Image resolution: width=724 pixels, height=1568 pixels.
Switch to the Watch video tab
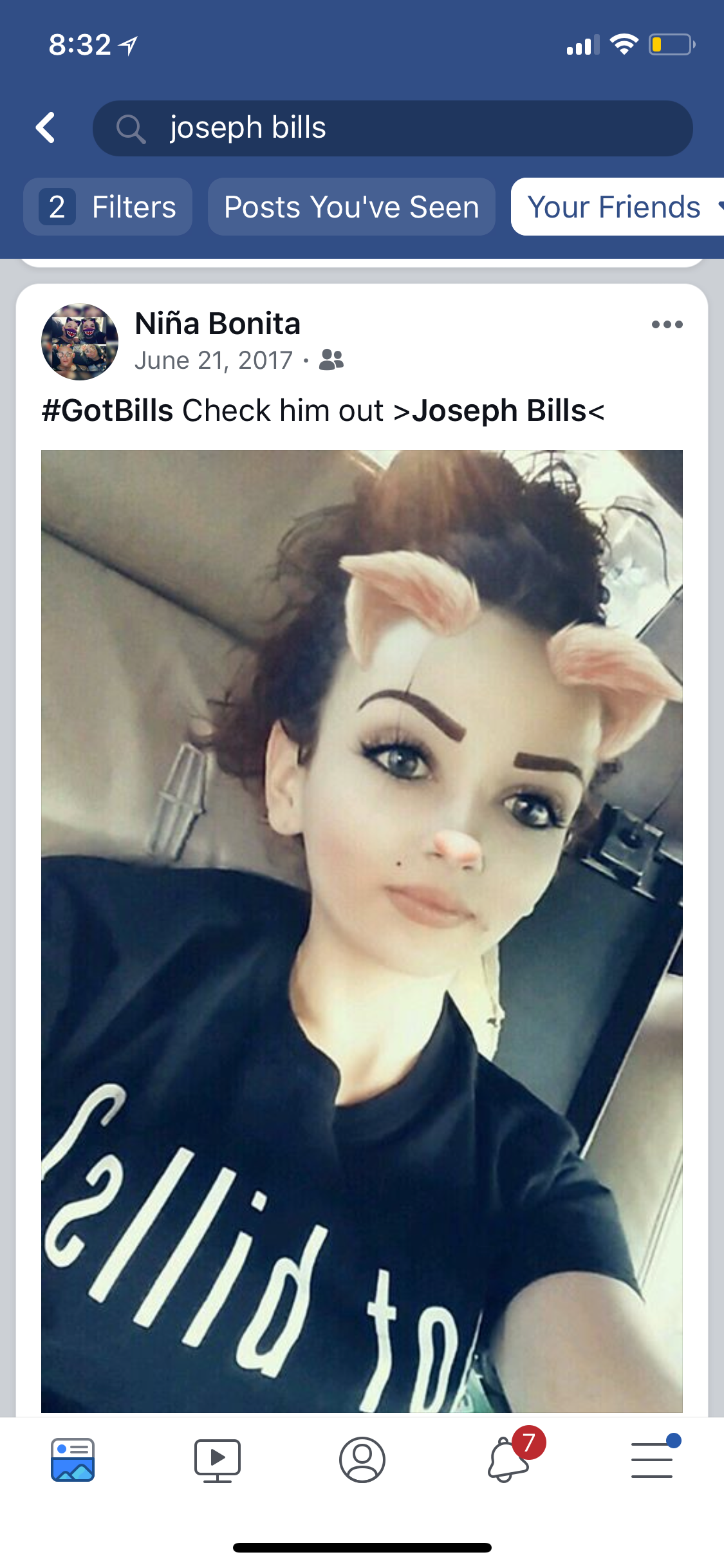218,1459
